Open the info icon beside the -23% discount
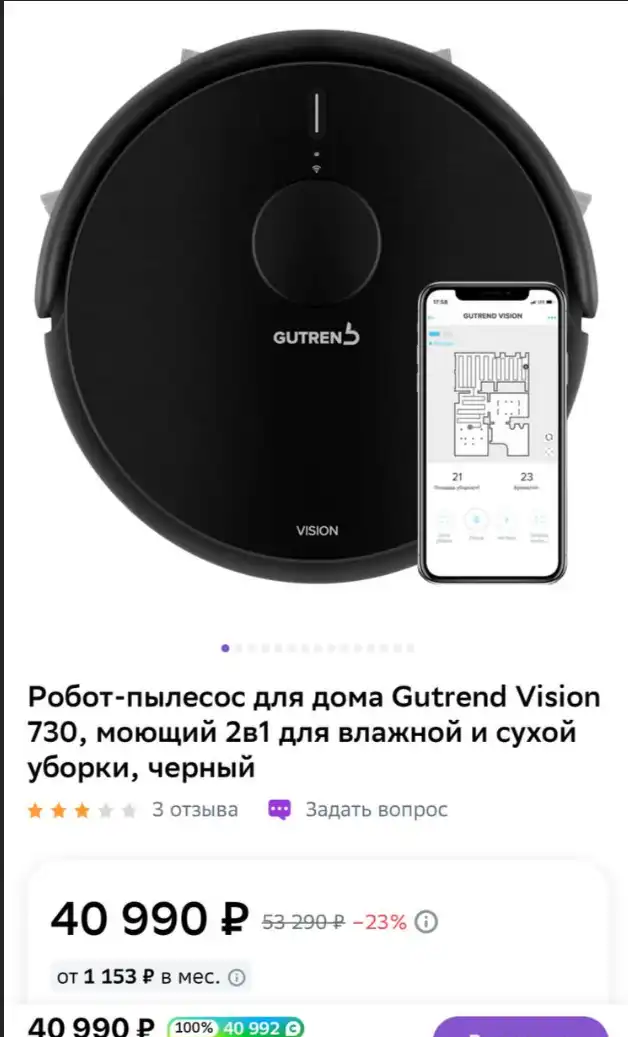The height and width of the screenshot is (1037, 628). pyautogui.click(x=426, y=921)
